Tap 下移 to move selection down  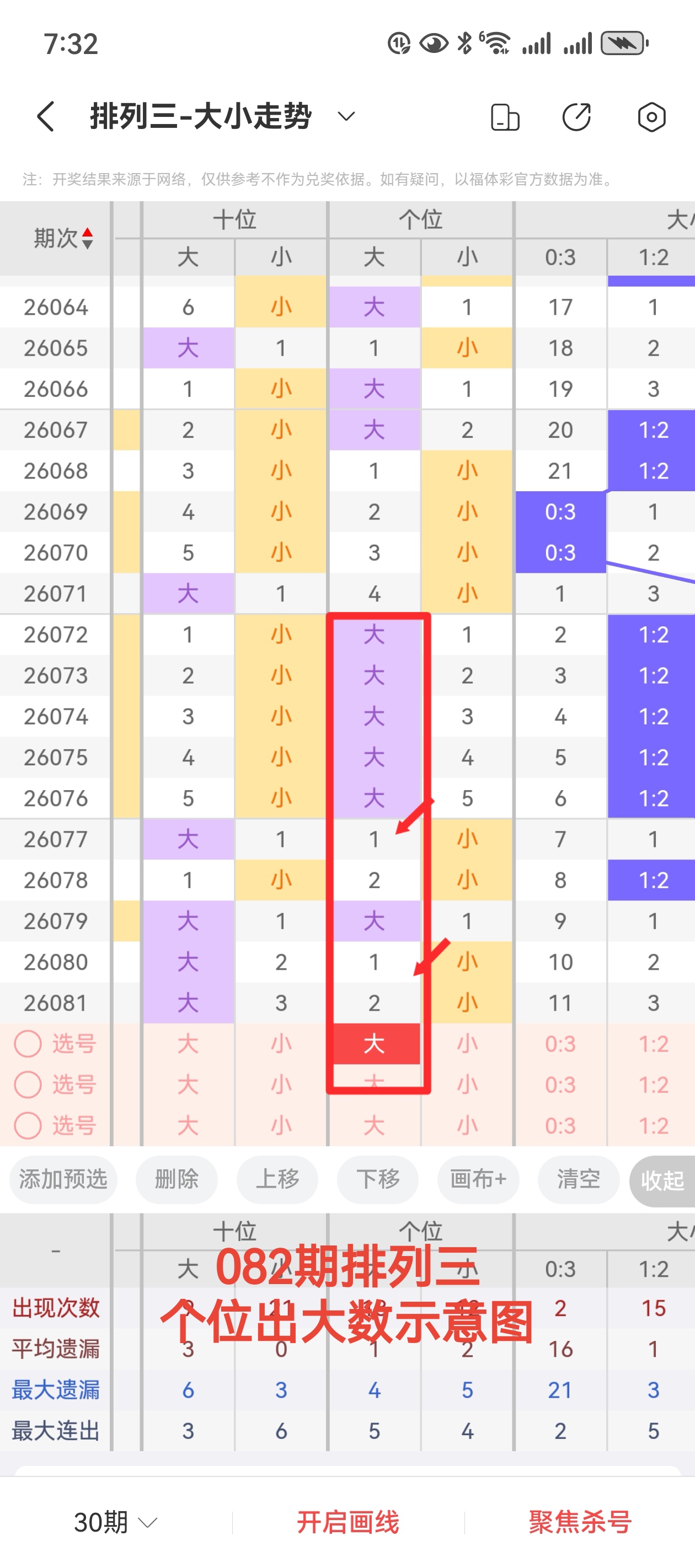point(378,1179)
